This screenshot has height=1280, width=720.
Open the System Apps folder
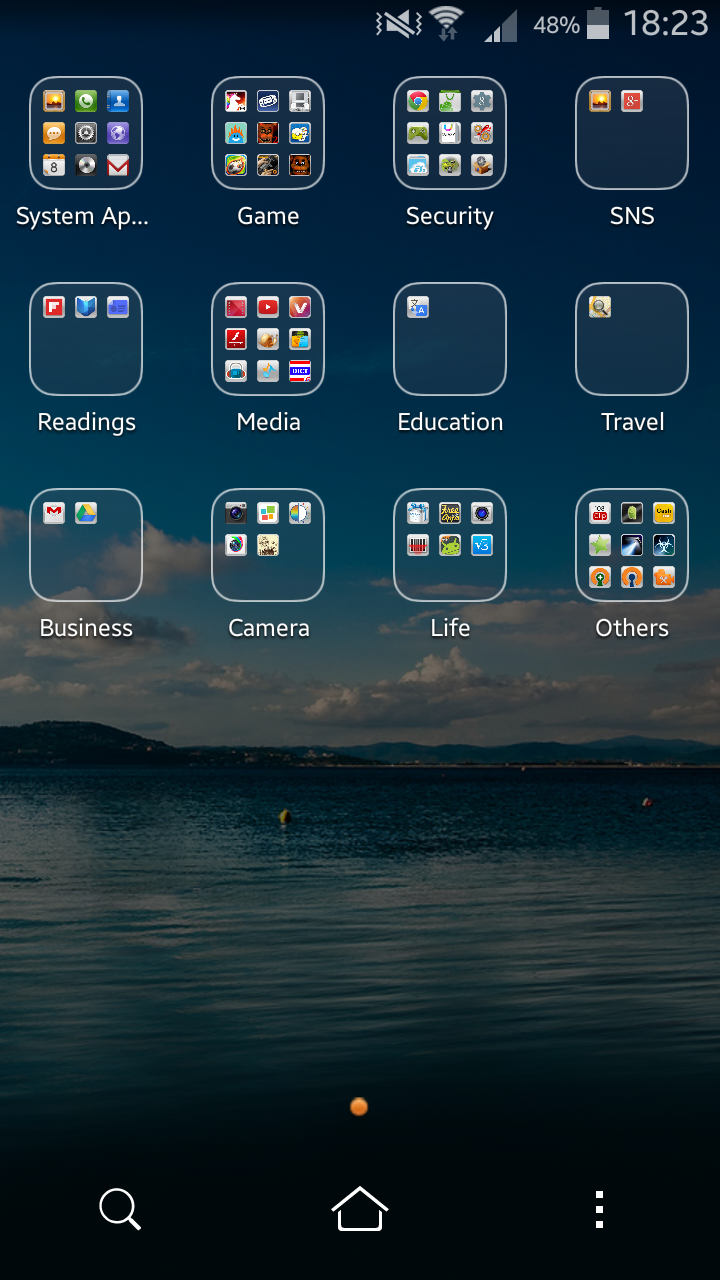[x=86, y=133]
